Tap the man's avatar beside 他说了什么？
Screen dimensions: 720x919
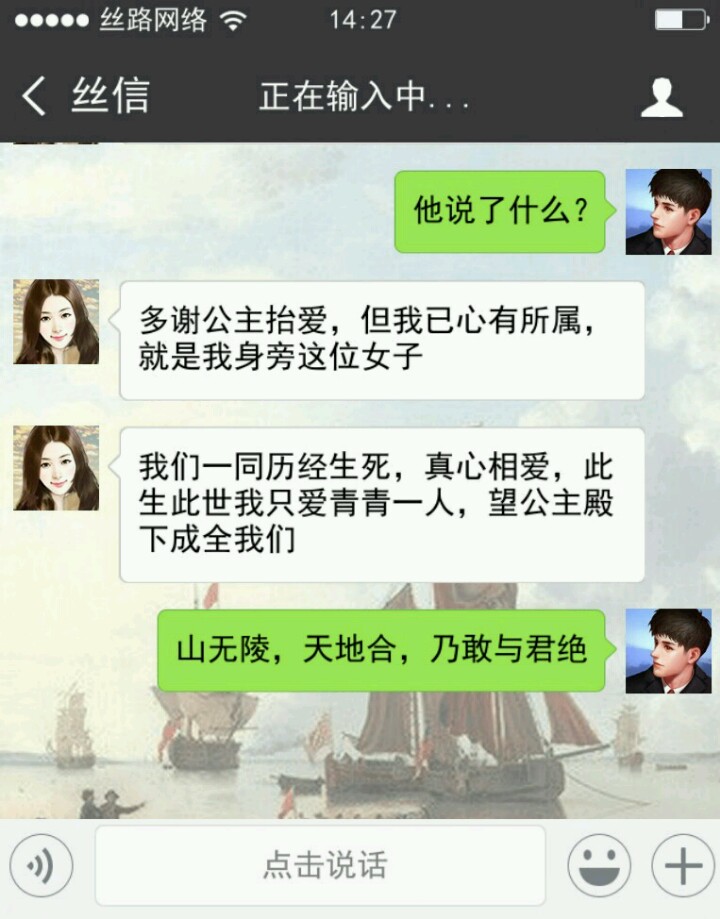point(668,211)
